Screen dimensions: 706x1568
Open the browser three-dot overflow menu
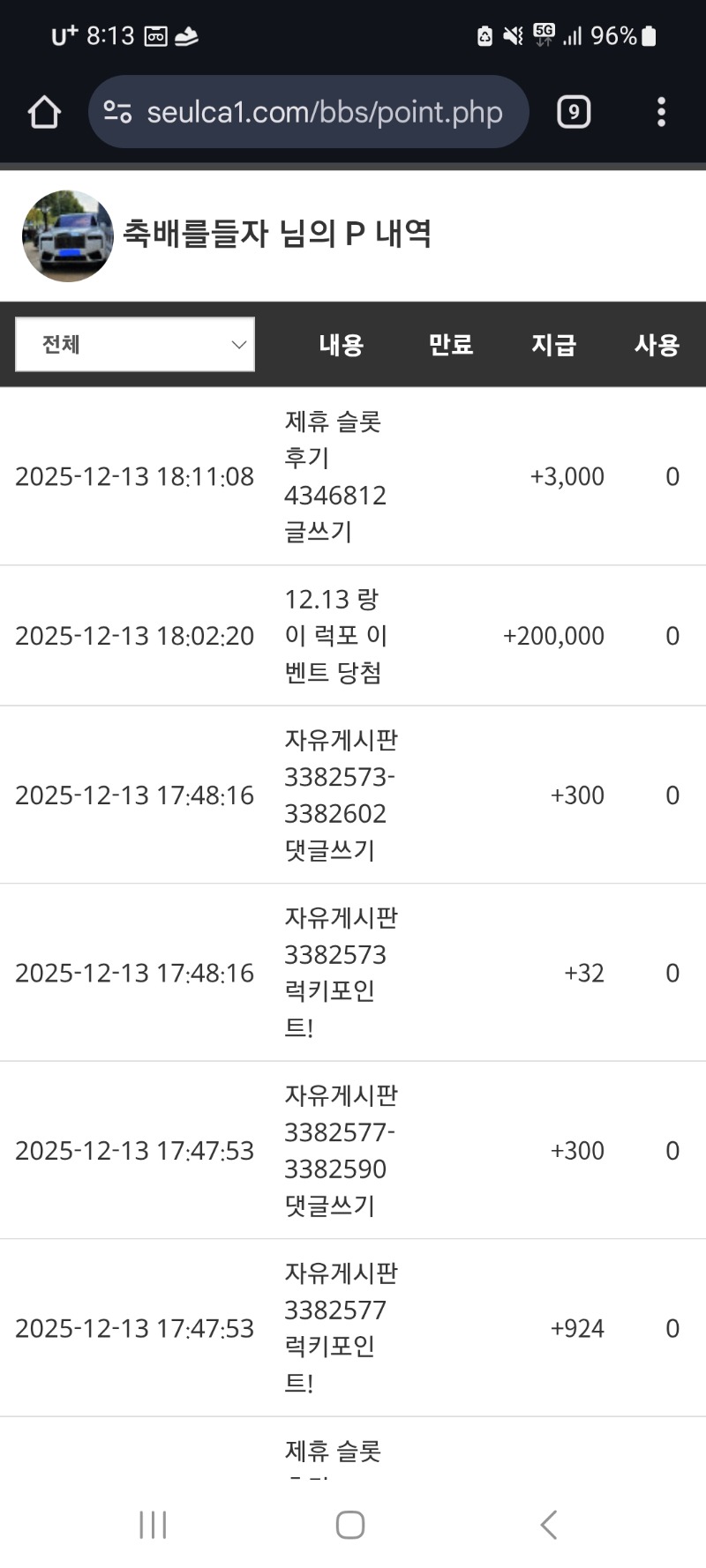pos(661,111)
